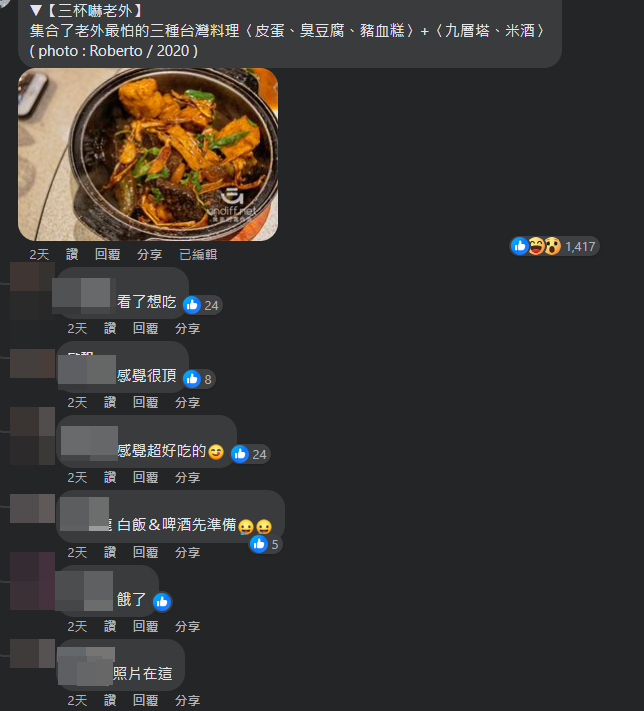Like the 感覺很頂 comment
The height and width of the screenshot is (711, 644).
(110, 402)
